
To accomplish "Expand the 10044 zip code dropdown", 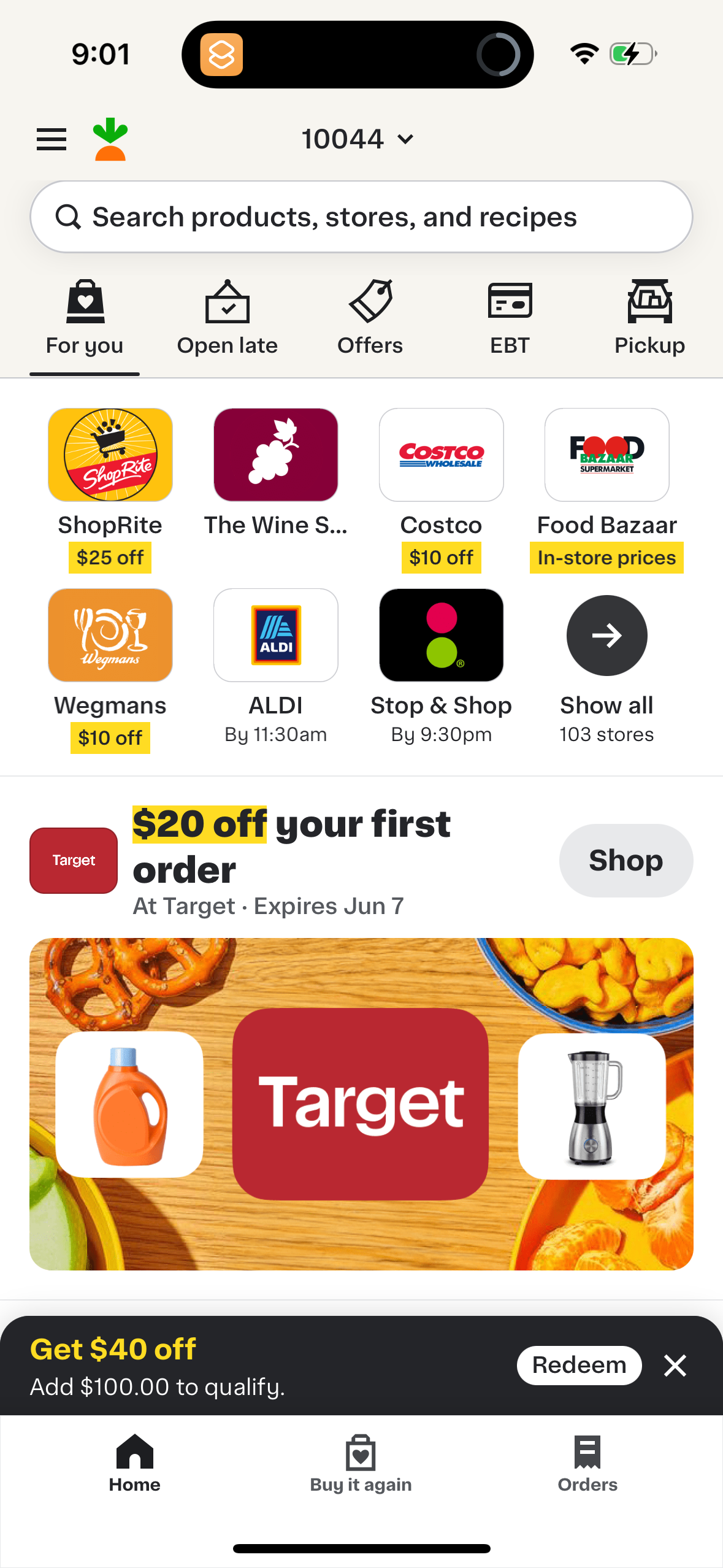I will (359, 139).
